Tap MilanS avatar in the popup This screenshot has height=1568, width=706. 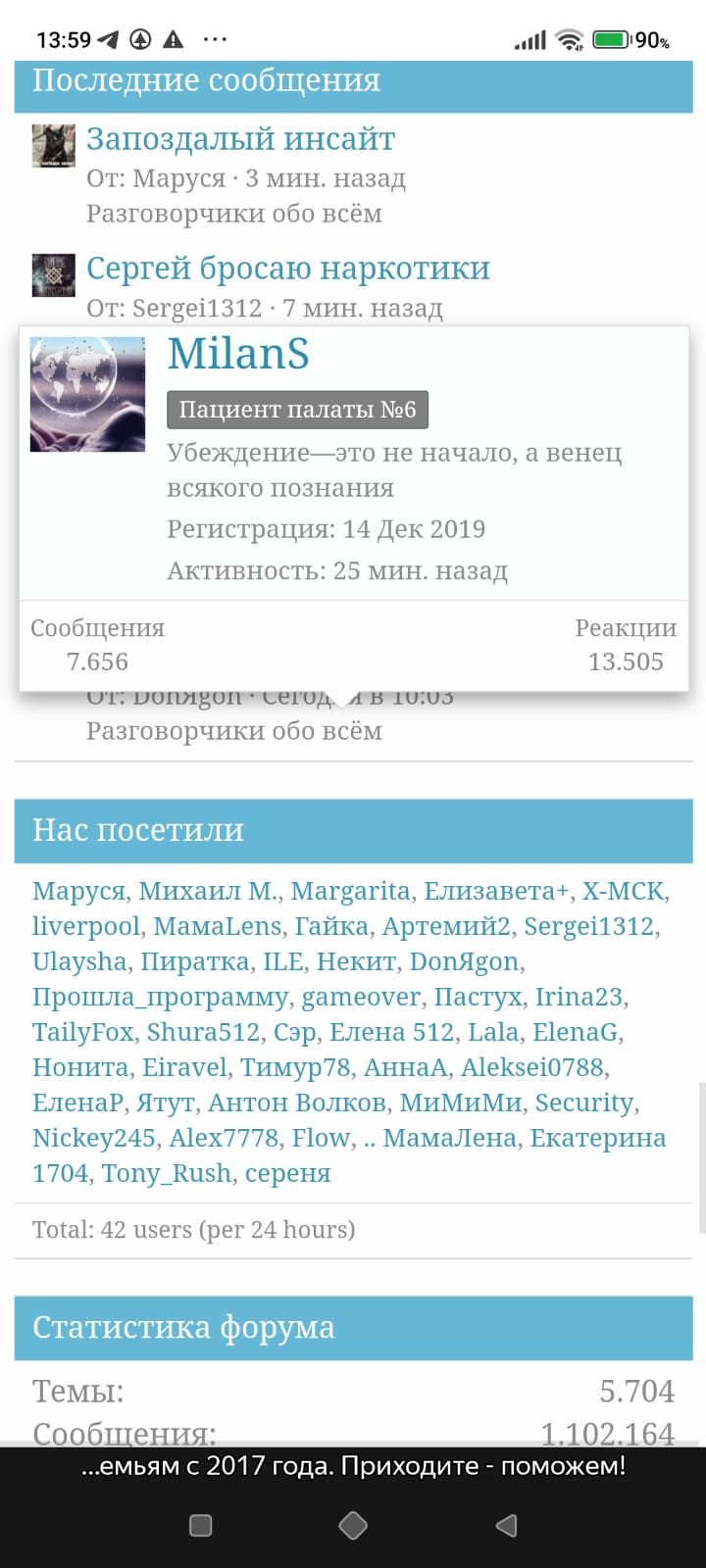(x=87, y=394)
